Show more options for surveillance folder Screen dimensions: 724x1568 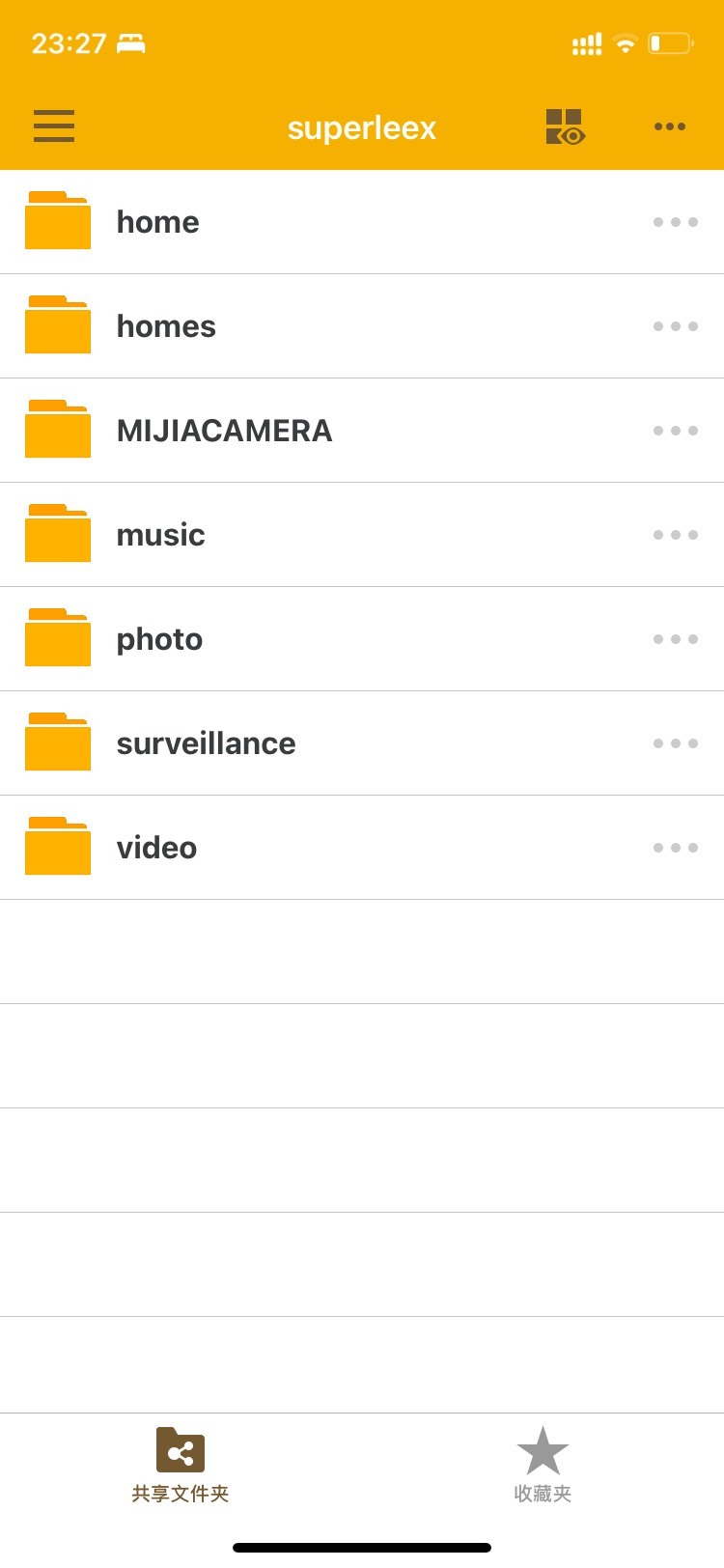pos(676,743)
